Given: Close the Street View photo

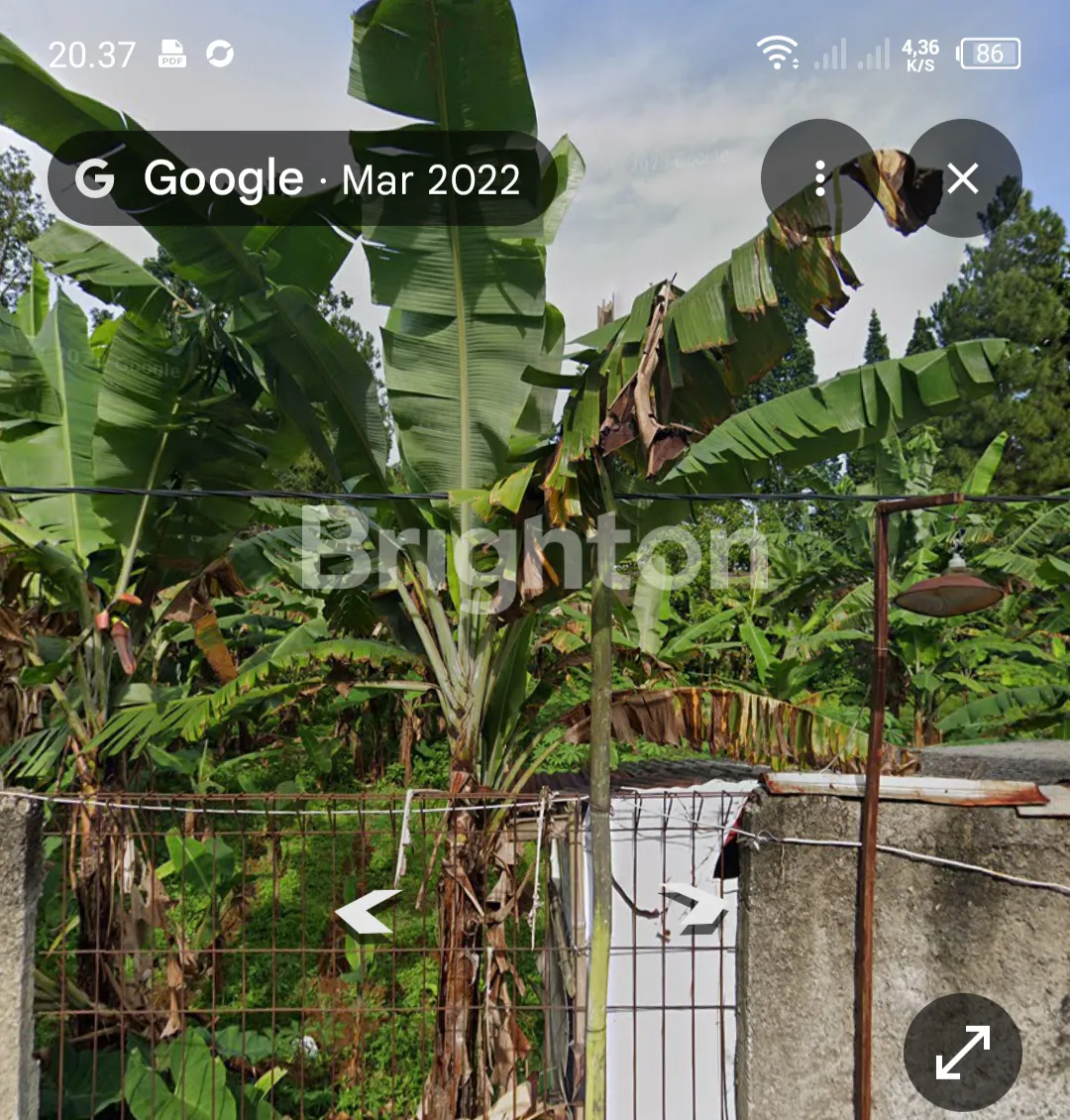Looking at the screenshot, I should (963, 178).
